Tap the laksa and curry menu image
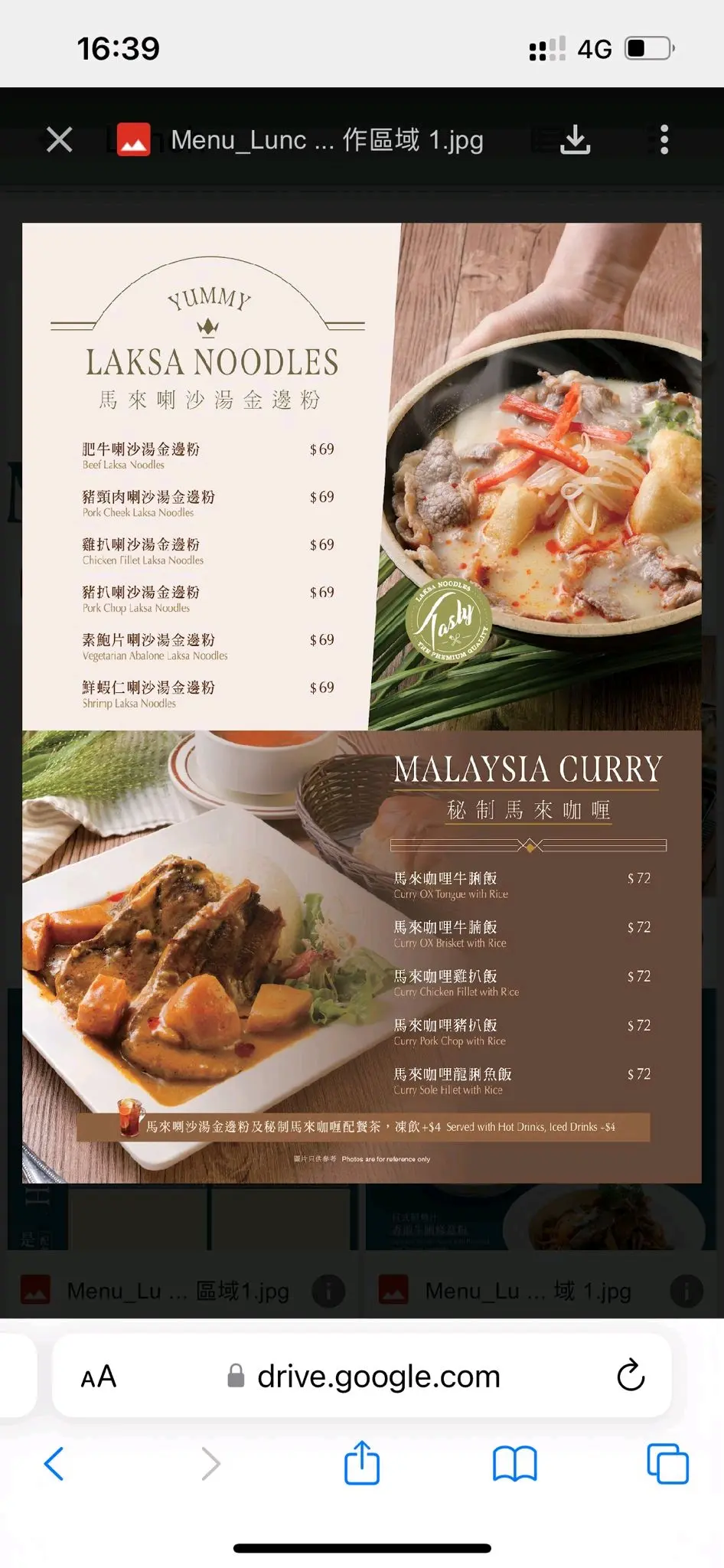Image resolution: width=724 pixels, height=1568 pixels. [361, 703]
